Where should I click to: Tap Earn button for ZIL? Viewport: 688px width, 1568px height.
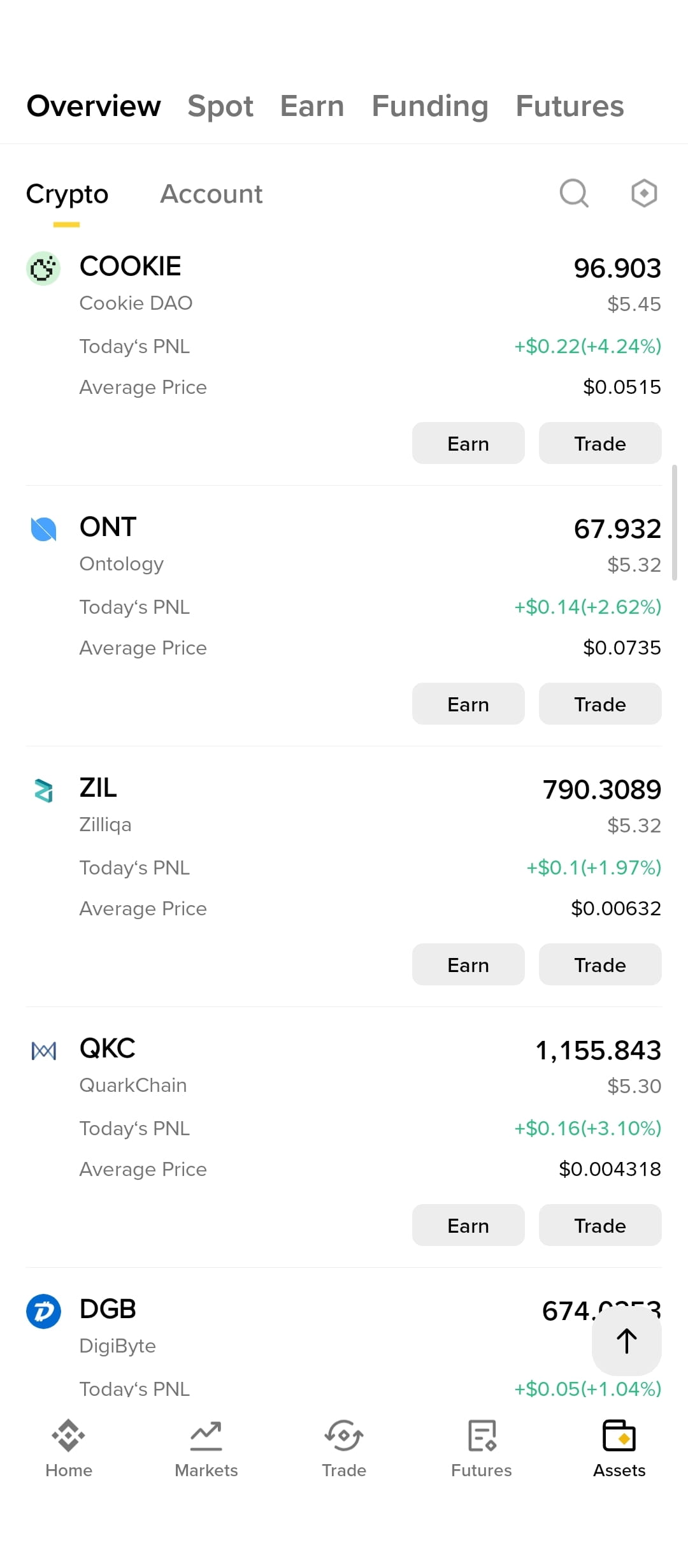click(468, 964)
